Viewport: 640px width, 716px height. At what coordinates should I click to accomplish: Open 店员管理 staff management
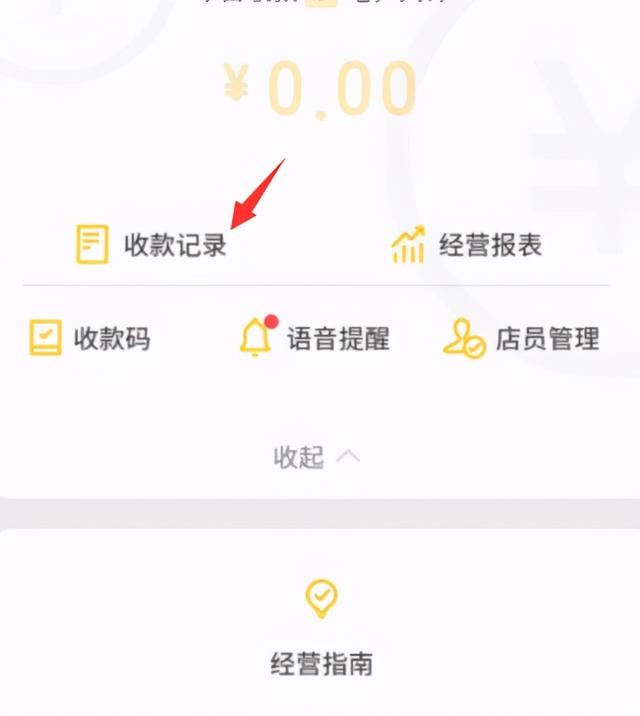point(521,338)
